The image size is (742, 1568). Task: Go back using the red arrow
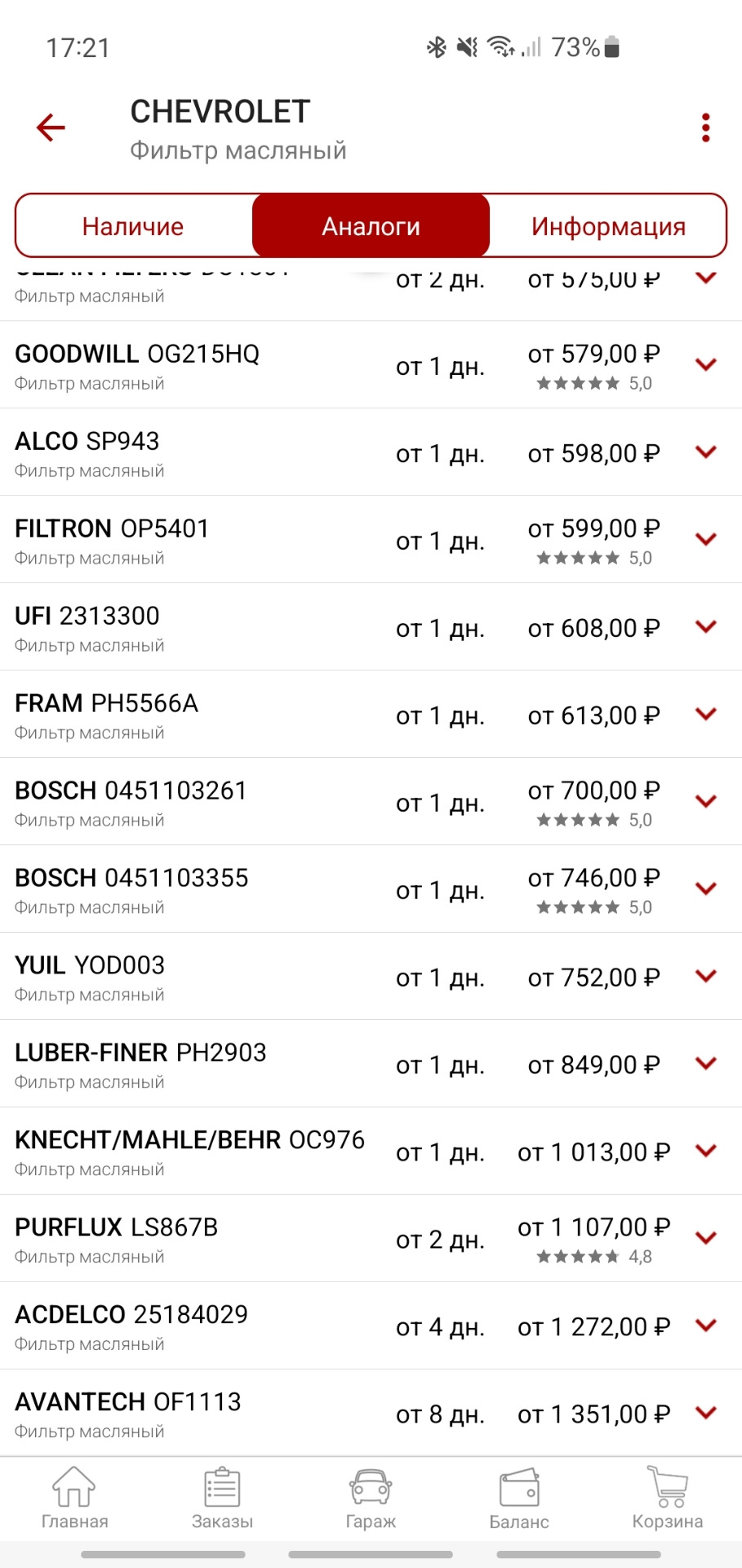coord(51,127)
